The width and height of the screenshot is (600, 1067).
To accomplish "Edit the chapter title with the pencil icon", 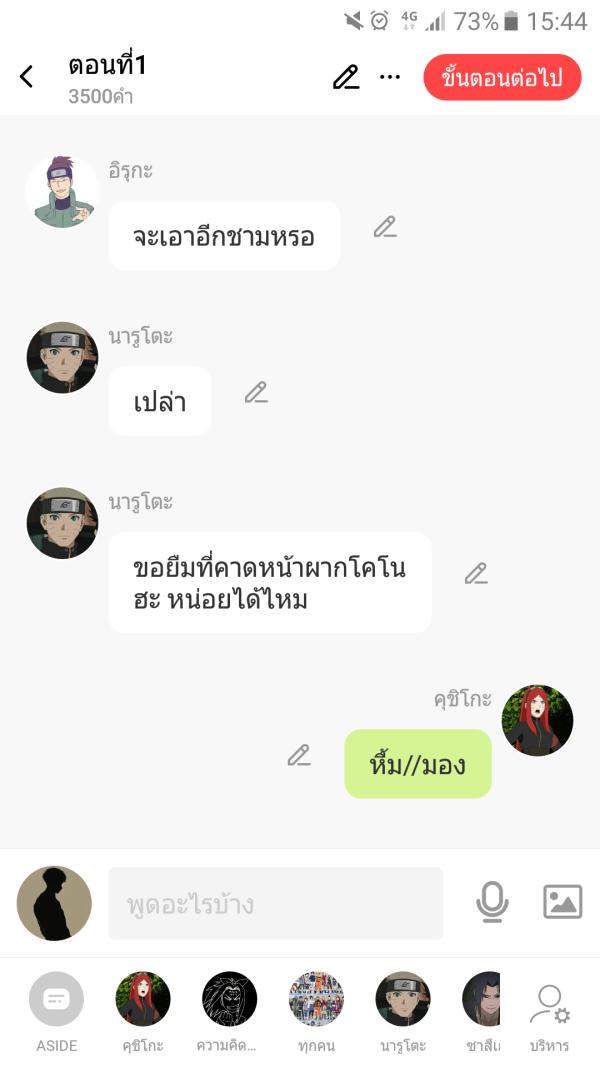I will pos(346,77).
